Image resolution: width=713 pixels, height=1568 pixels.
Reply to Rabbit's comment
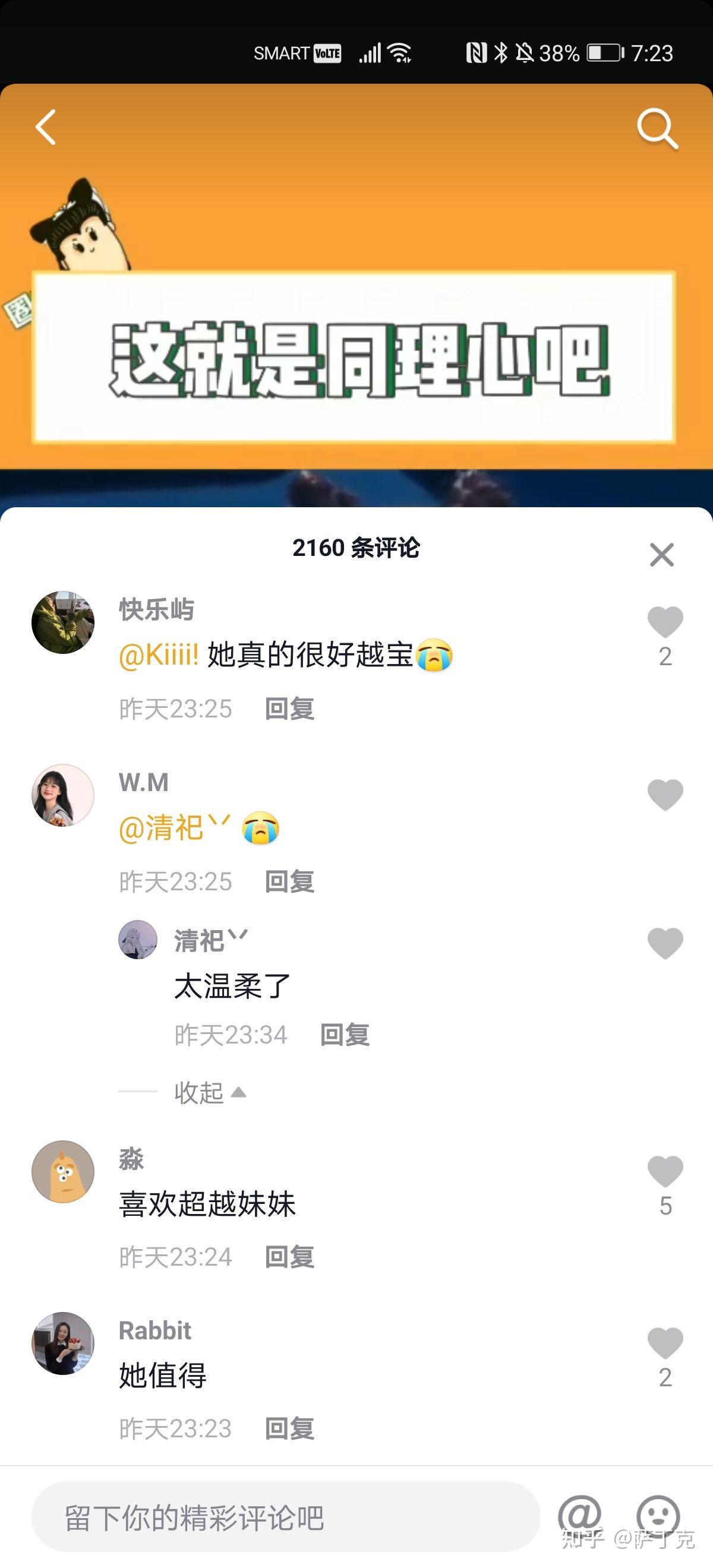pos(289,1428)
